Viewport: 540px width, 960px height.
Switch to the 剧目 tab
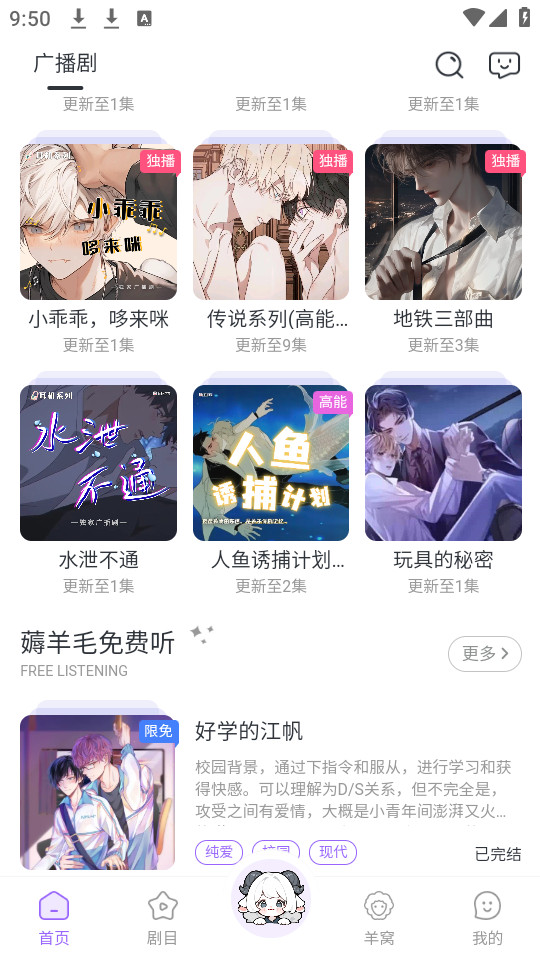pyautogui.click(x=162, y=918)
